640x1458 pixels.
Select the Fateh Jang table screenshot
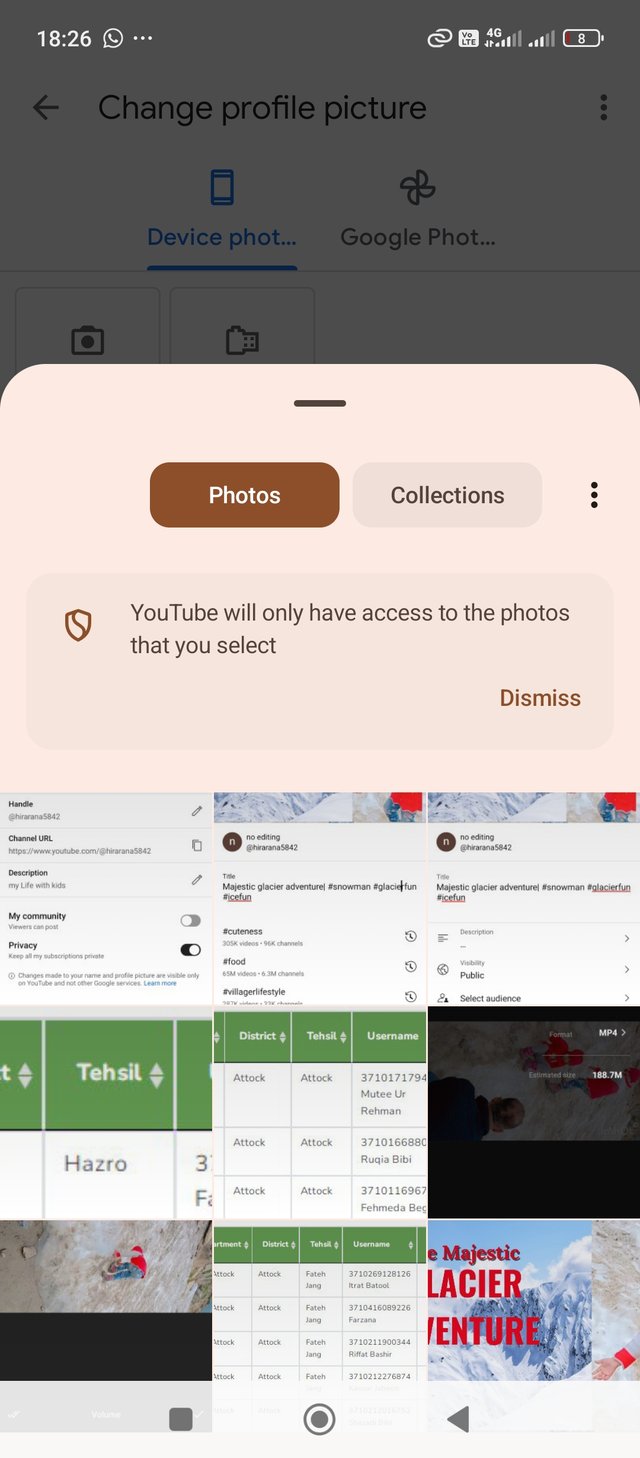pos(319,1300)
